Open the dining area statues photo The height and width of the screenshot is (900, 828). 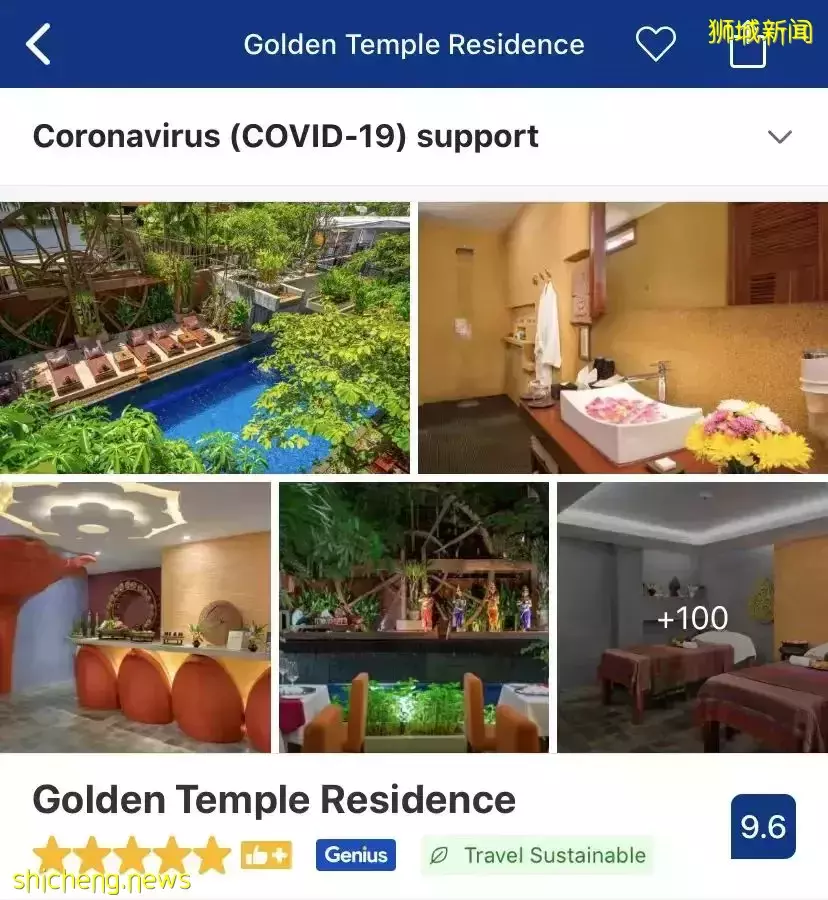pyautogui.click(x=413, y=617)
